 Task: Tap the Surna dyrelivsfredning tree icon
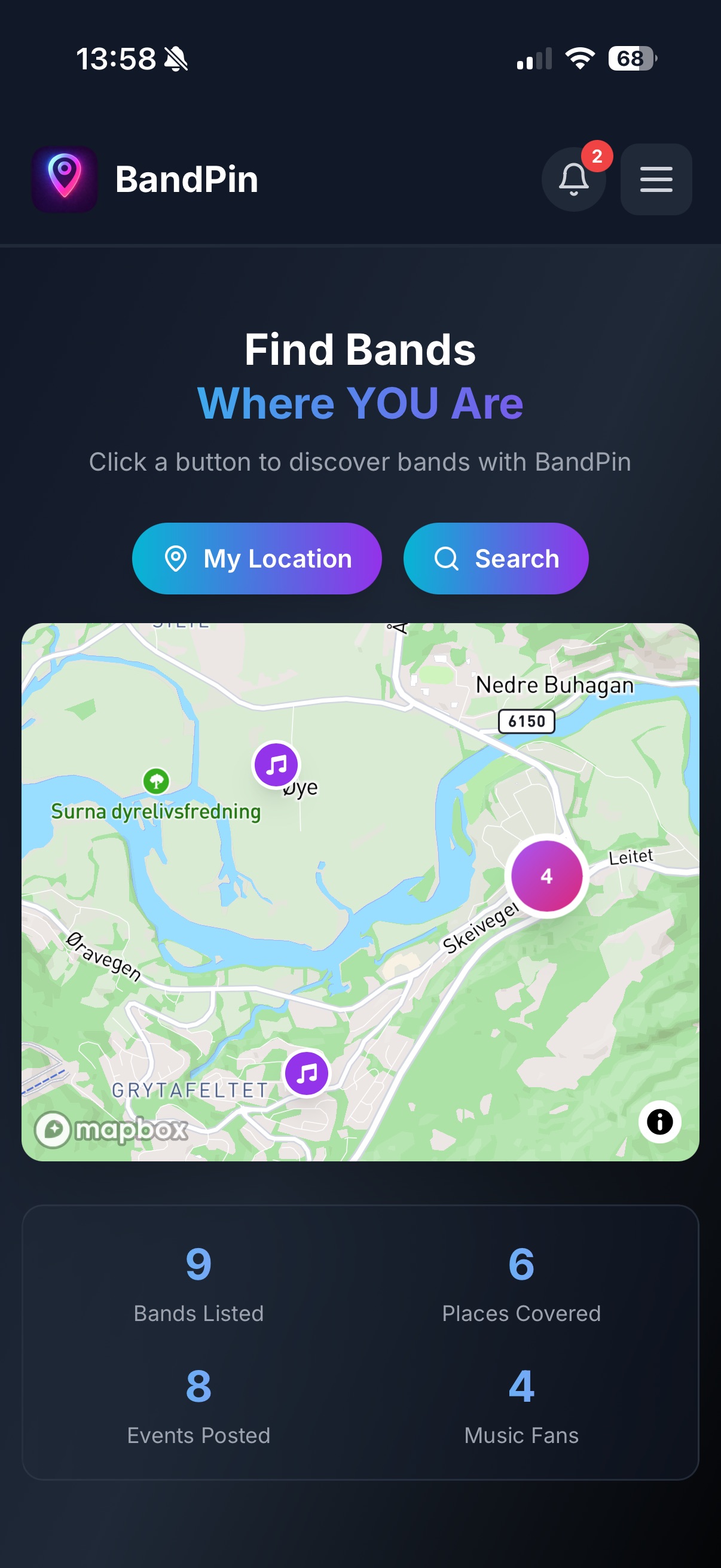[x=157, y=781]
